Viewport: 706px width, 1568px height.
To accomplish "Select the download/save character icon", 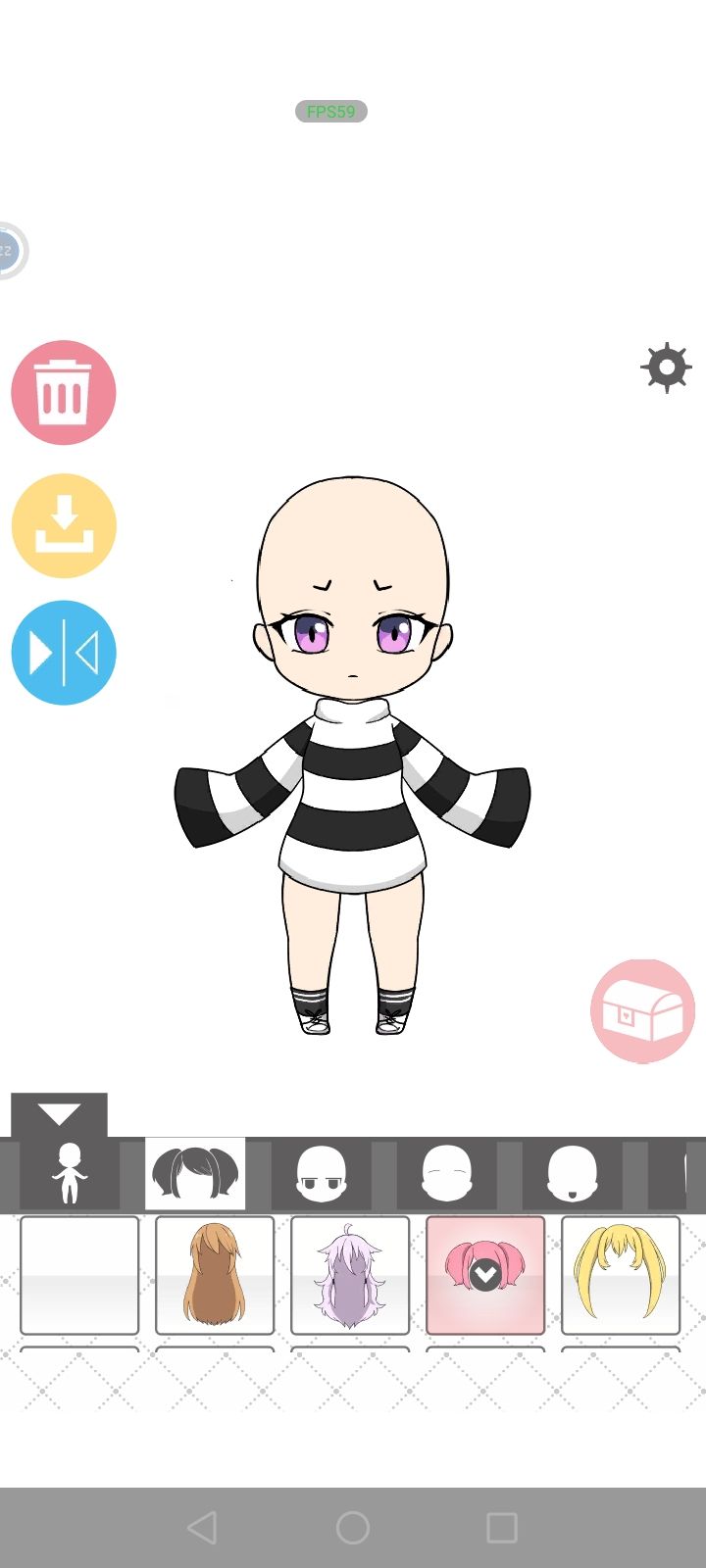I will pos(63,525).
